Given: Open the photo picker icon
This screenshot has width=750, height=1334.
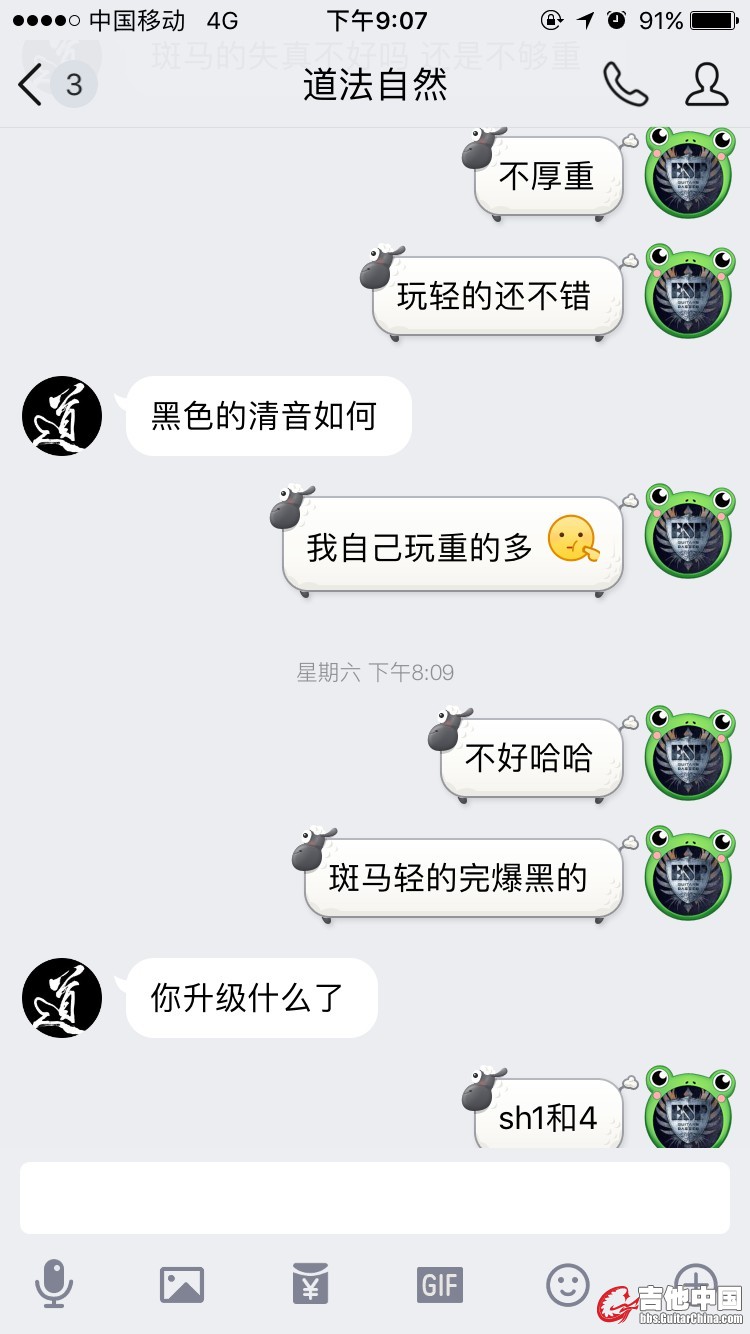Looking at the screenshot, I should tap(182, 1284).
